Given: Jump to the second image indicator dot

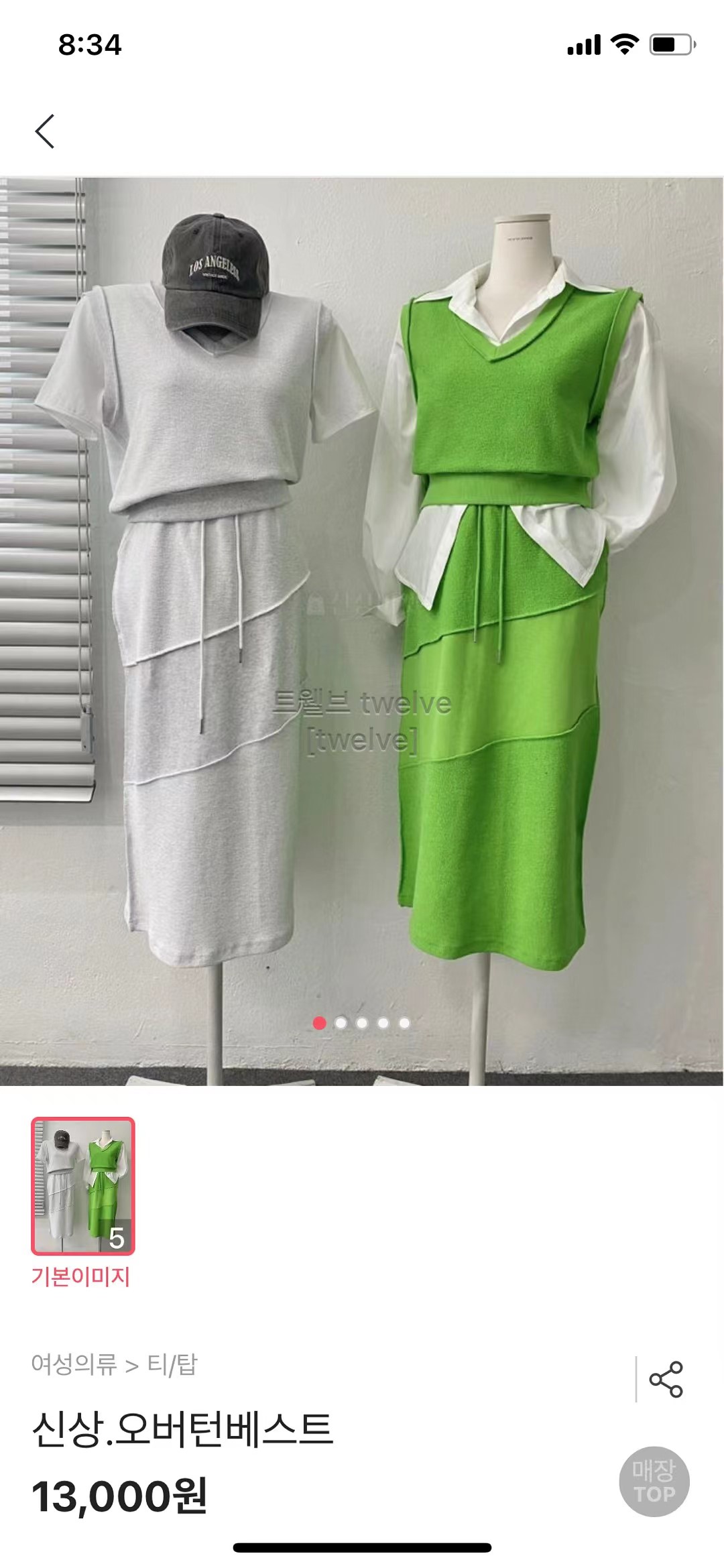Looking at the screenshot, I should [341, 1023].
